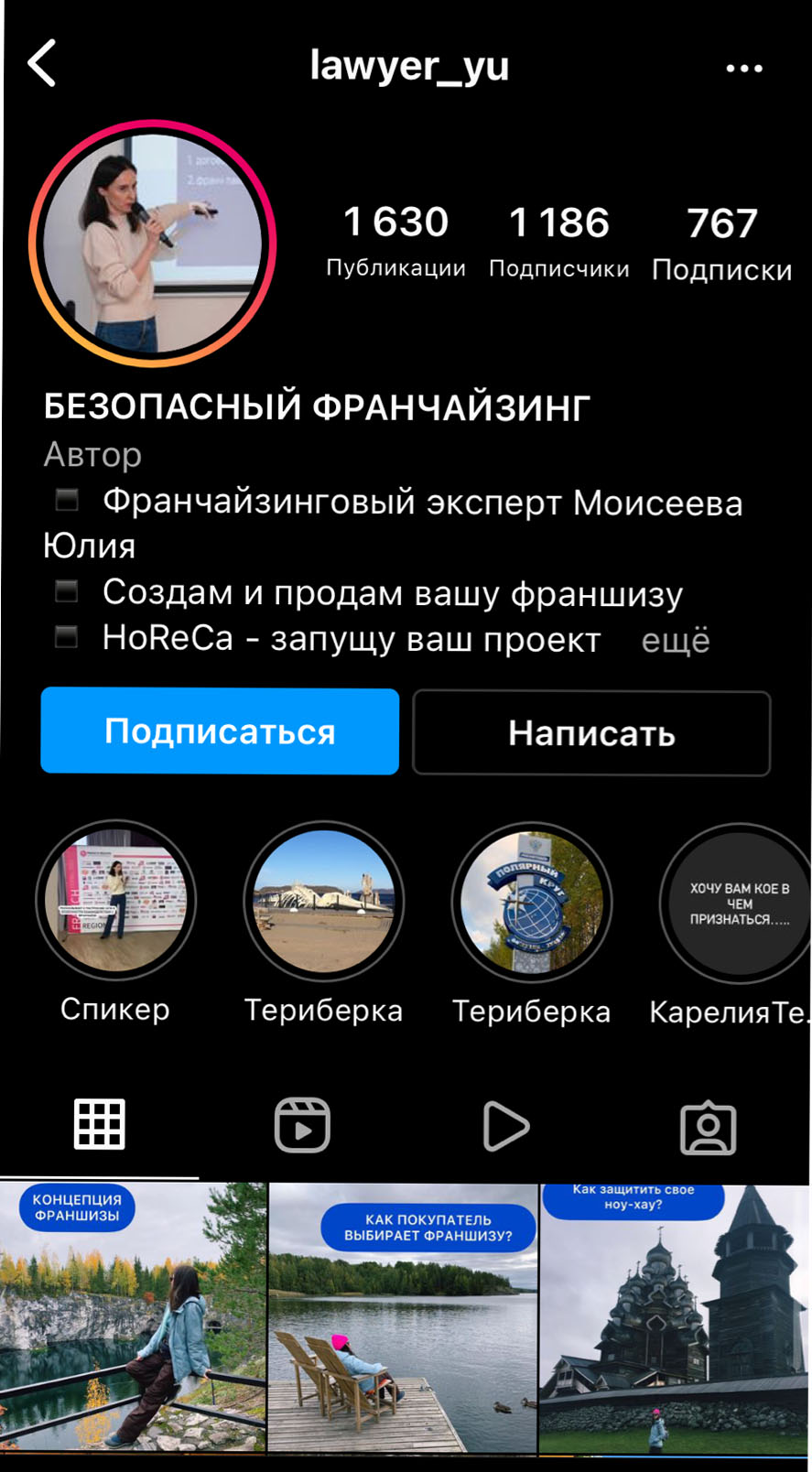Viewport: 812px width, 1472px height.
Task: View the profile picture story
Action: (153, 244)
